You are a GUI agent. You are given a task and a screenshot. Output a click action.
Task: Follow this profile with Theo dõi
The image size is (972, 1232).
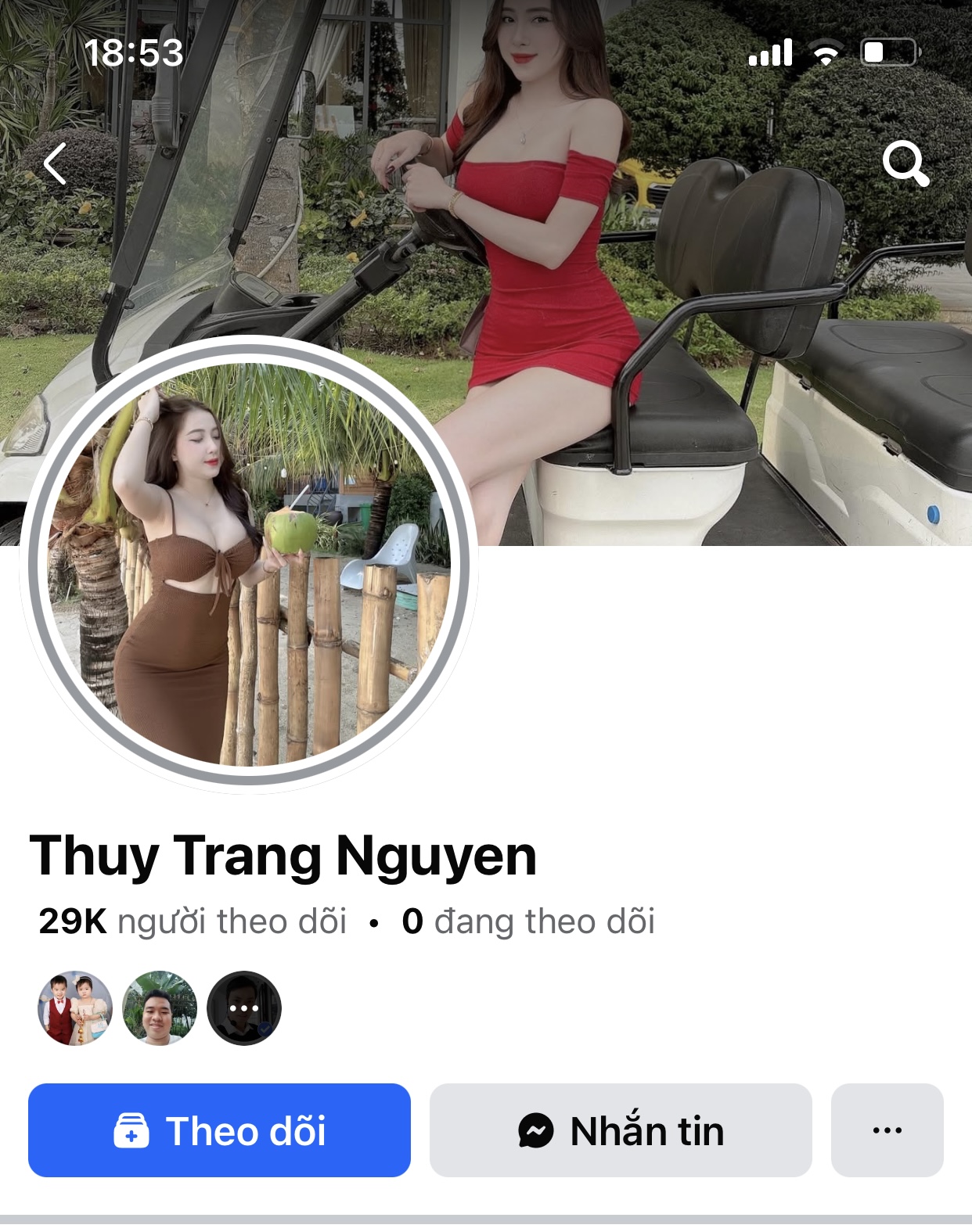[219, 1130]
